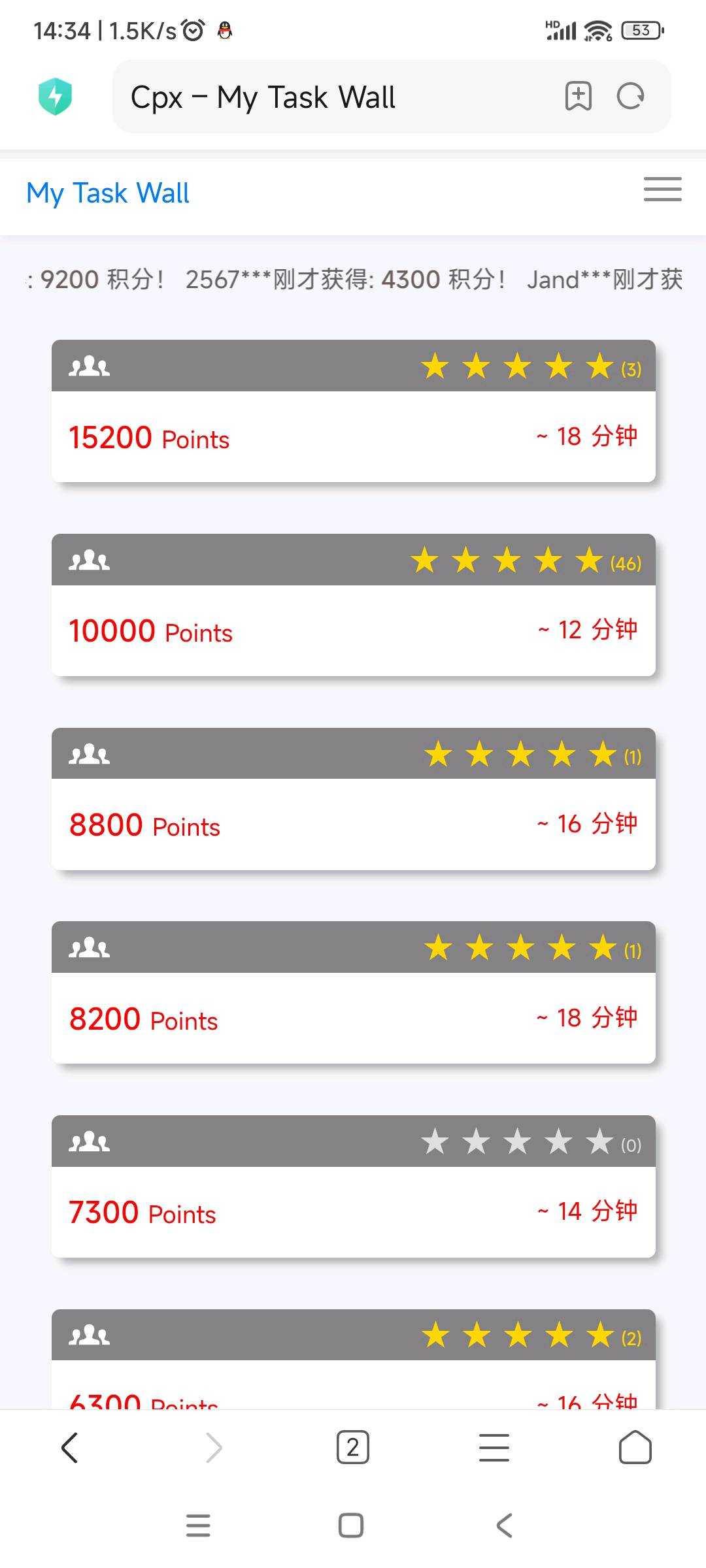Select the 10000 Points task card

tap(354, 605)
